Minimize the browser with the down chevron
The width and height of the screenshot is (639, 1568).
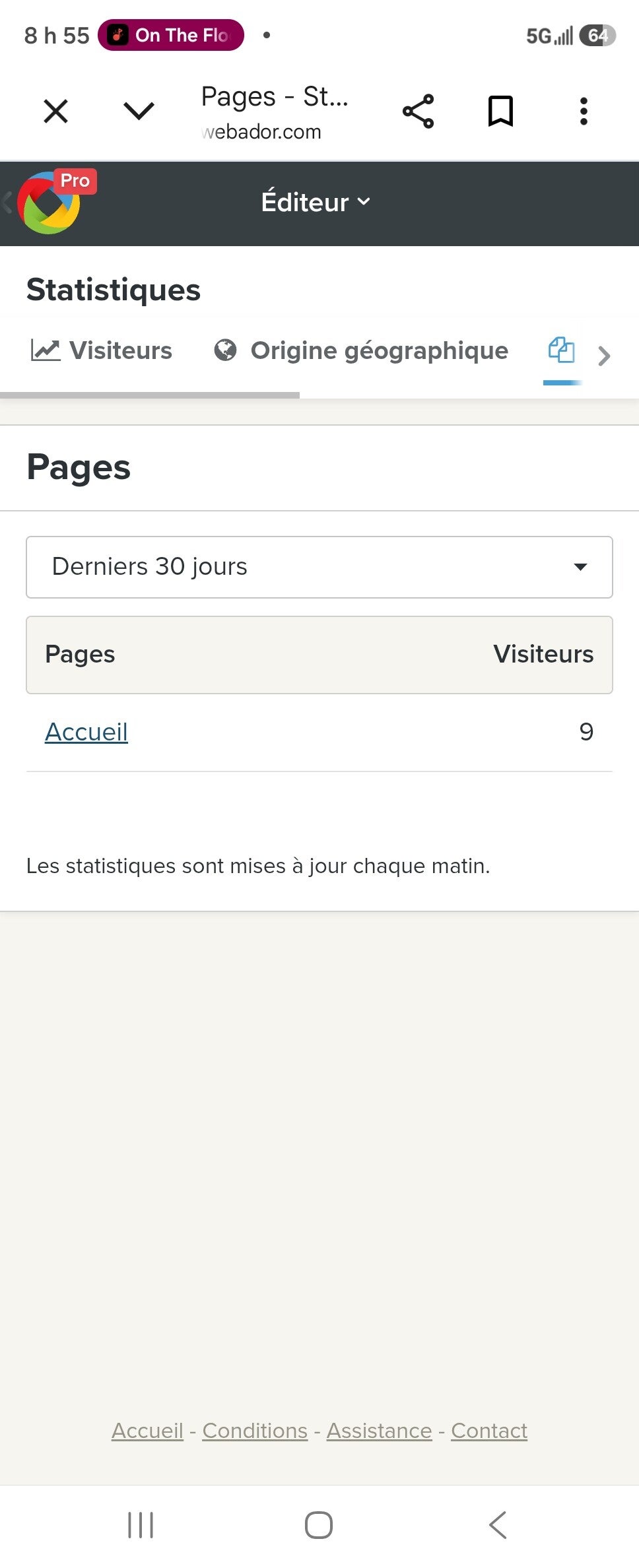(139, 111)
